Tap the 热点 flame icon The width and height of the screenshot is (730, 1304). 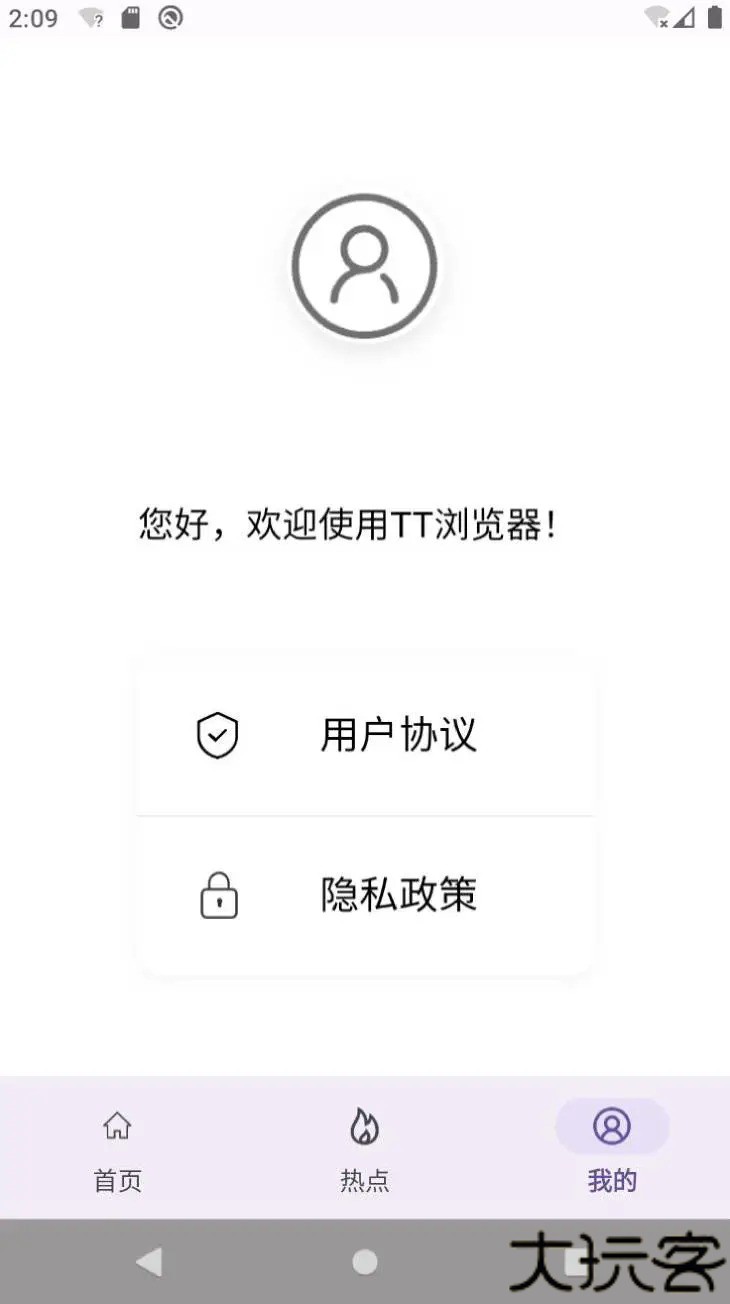click(364, 1124)
